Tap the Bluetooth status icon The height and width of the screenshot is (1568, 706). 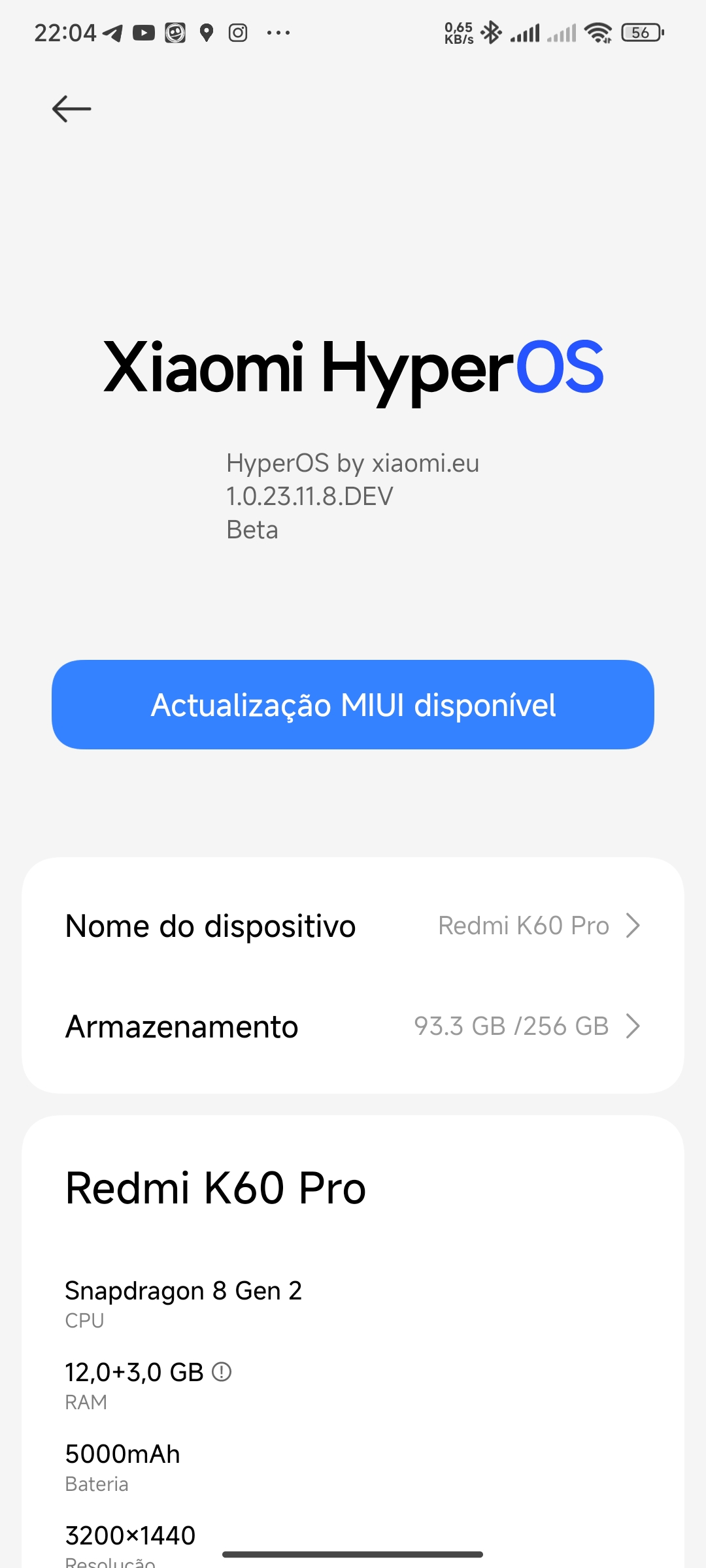[x=492, y=31]
